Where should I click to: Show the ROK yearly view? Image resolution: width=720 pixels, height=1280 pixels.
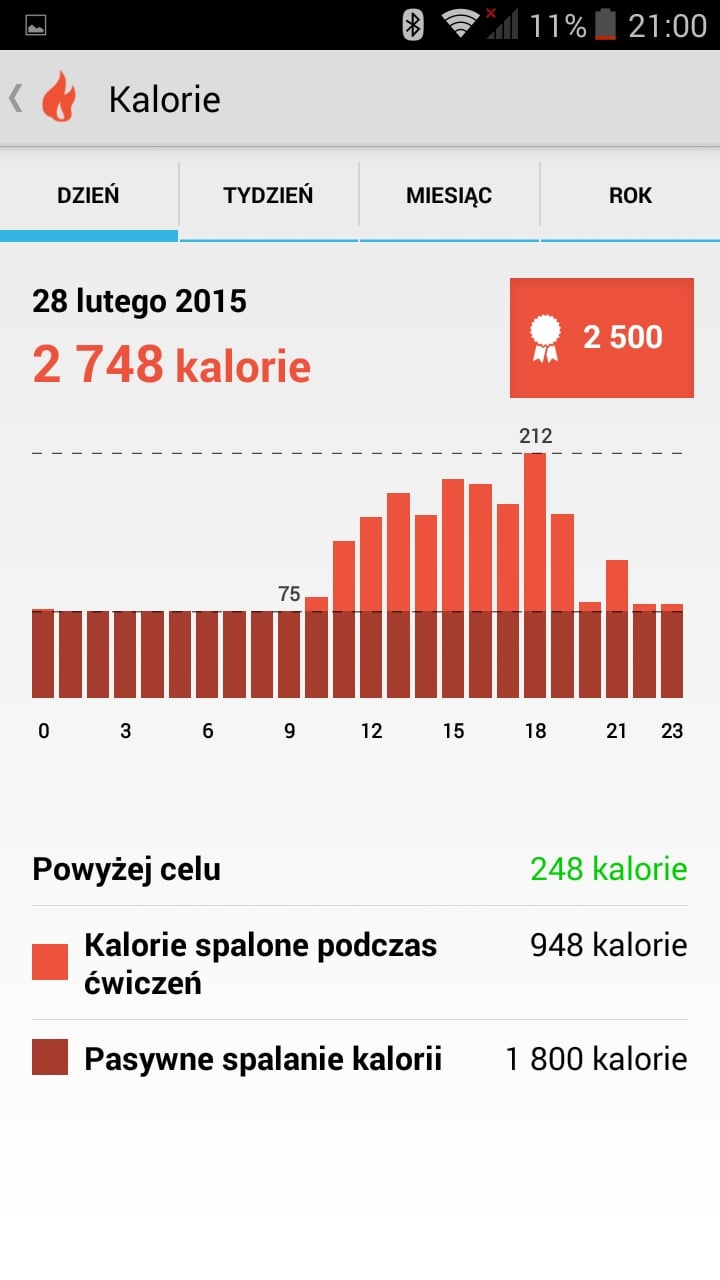tap(630, 196)
